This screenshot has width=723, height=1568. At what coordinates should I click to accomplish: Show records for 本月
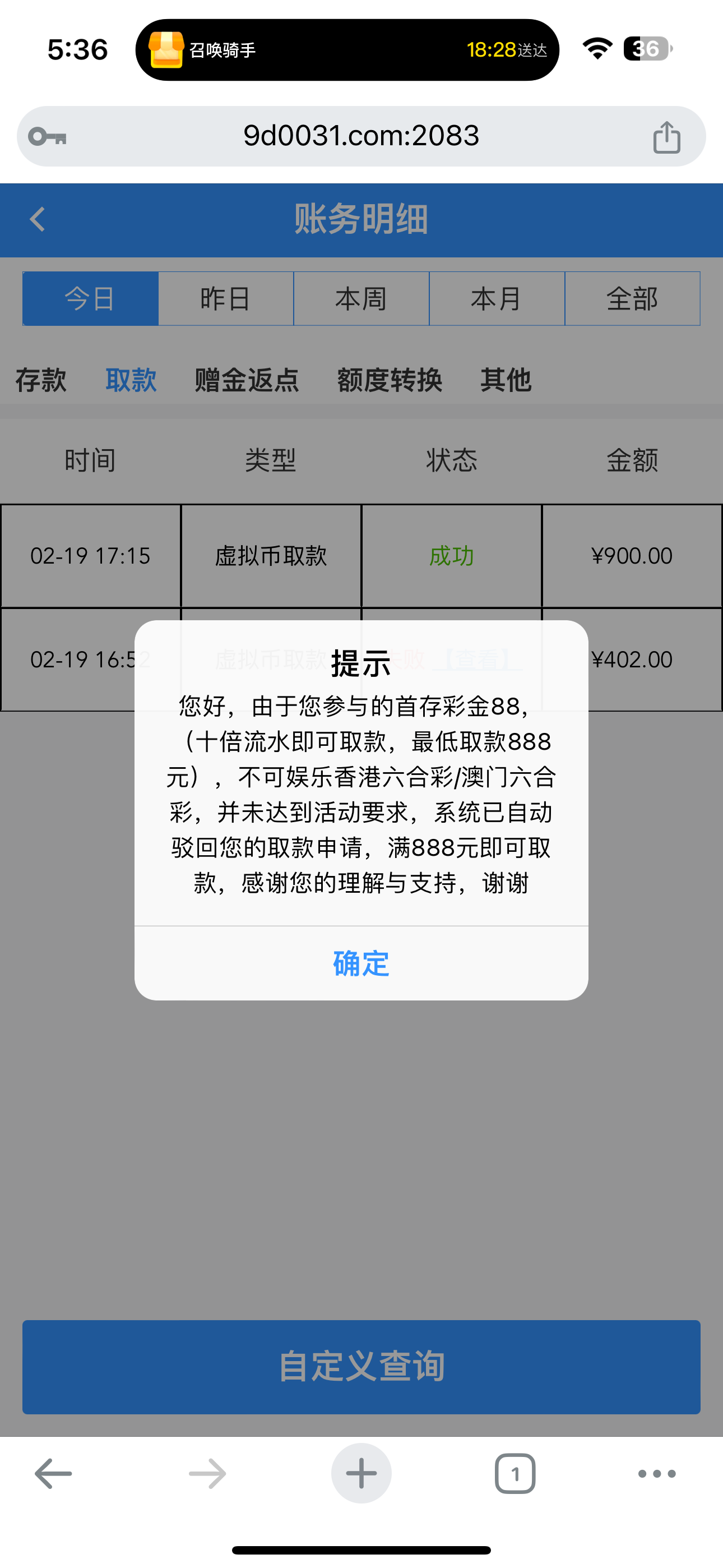(497, 299)
